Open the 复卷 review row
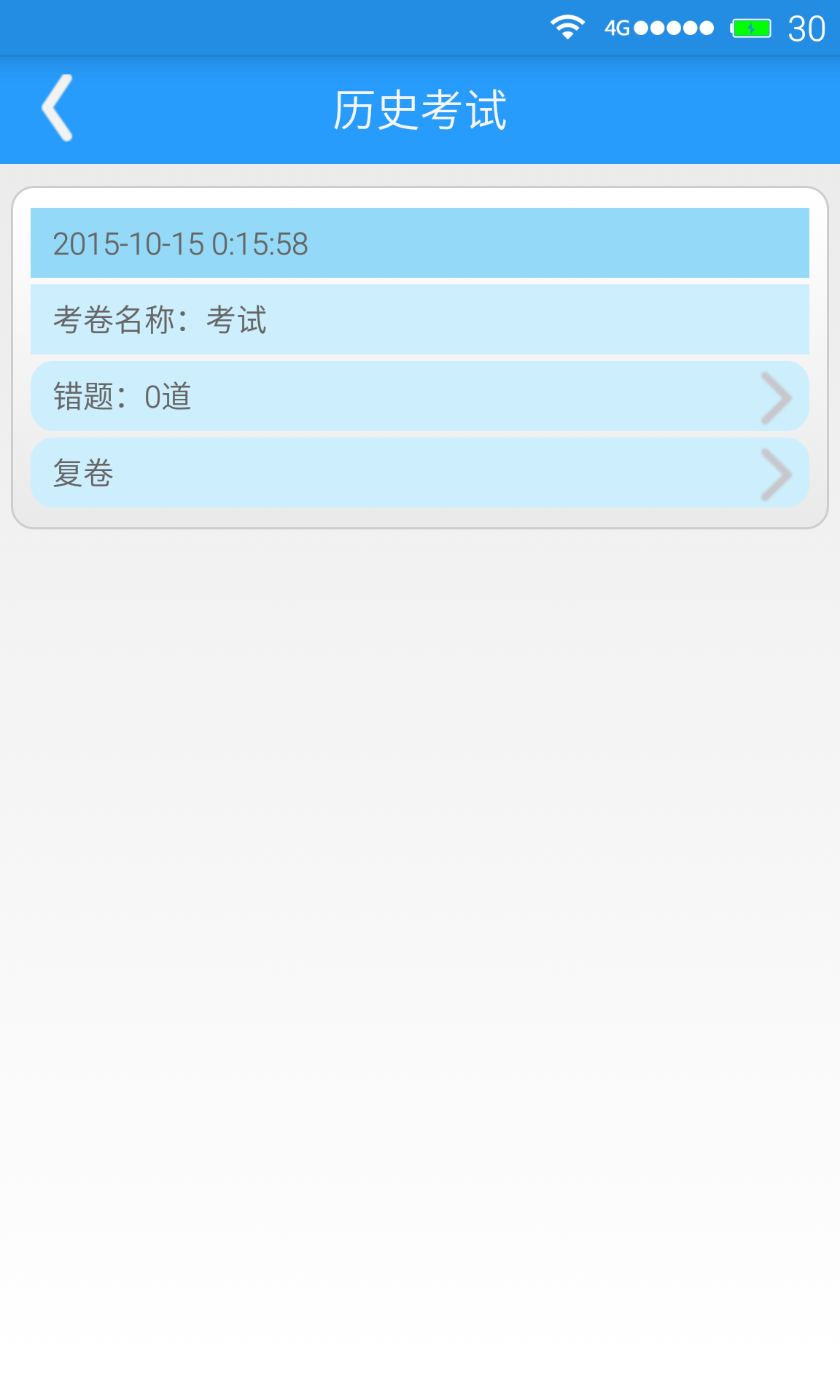The image size is (840, 1400). click(419, 472)
